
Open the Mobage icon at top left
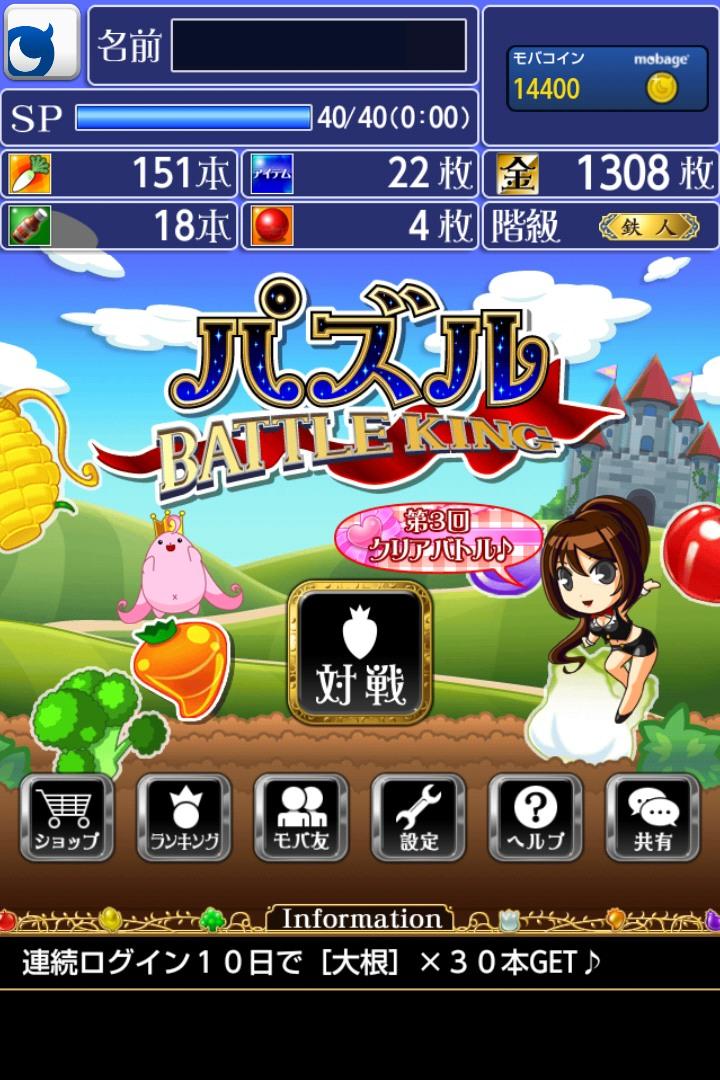click(42, 43)
